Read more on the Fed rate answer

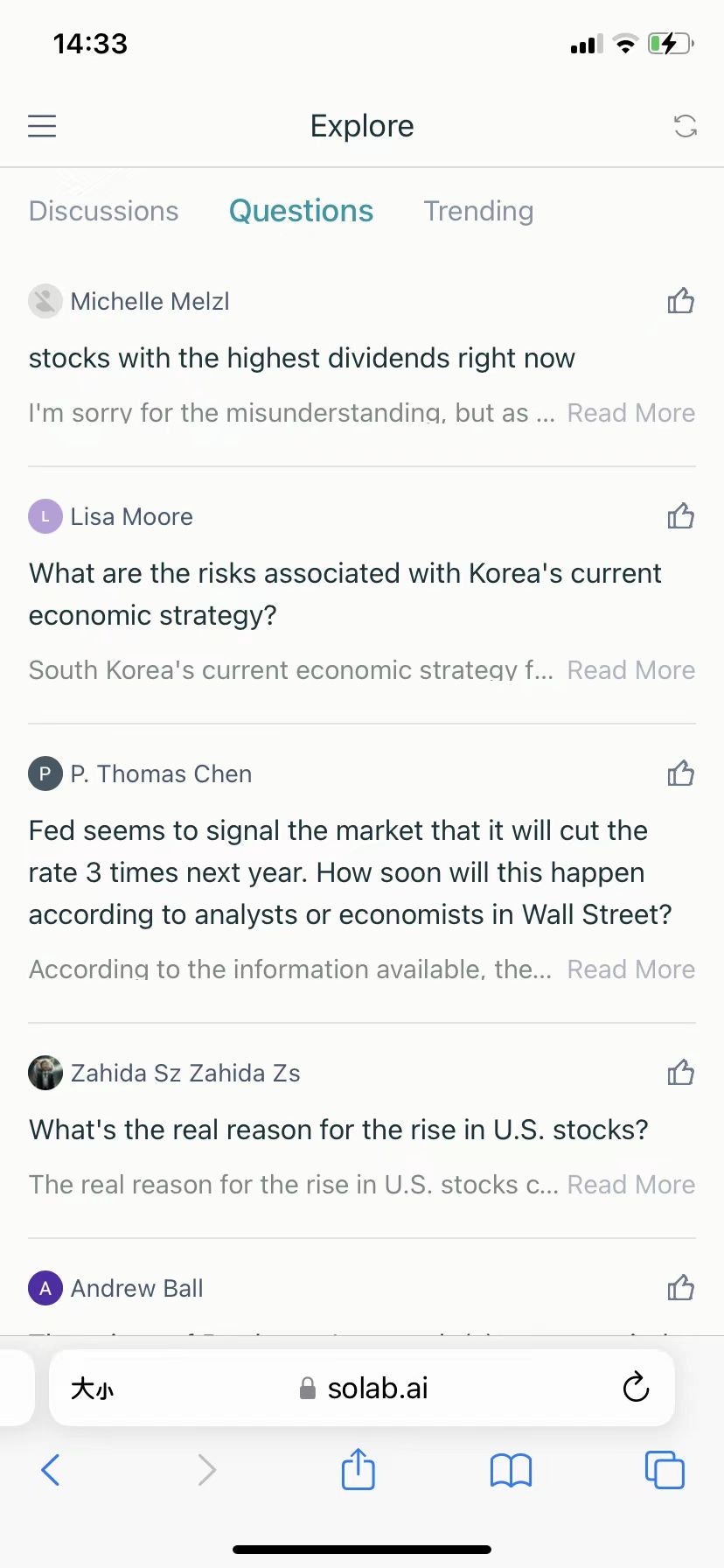pyautogui.click(x=630, y=969)
